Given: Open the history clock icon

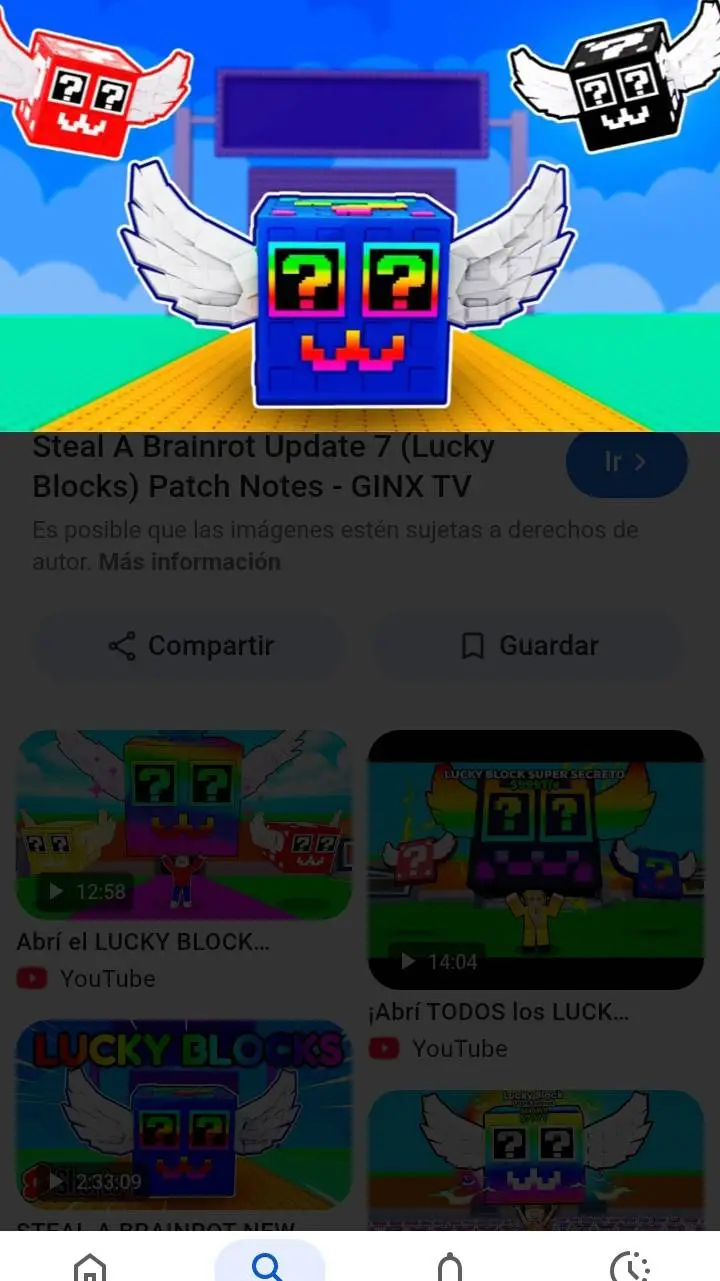Looking at the screenshot, I should point(628,1266).
